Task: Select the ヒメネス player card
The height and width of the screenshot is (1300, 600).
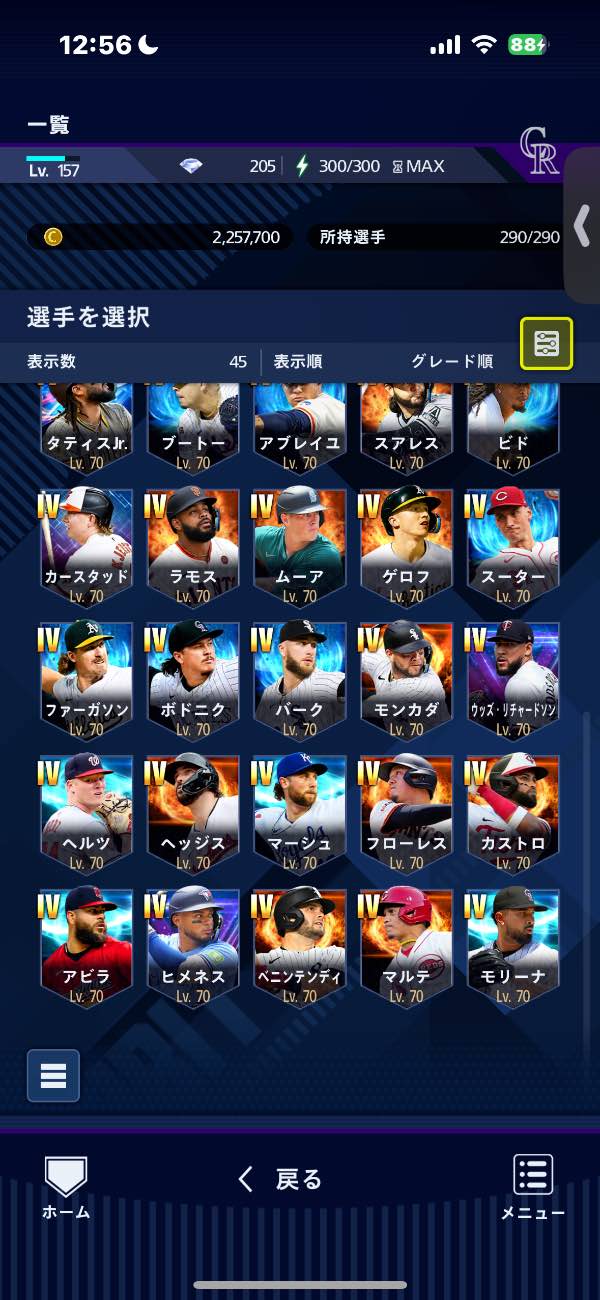Action: (x=193, y=949)
